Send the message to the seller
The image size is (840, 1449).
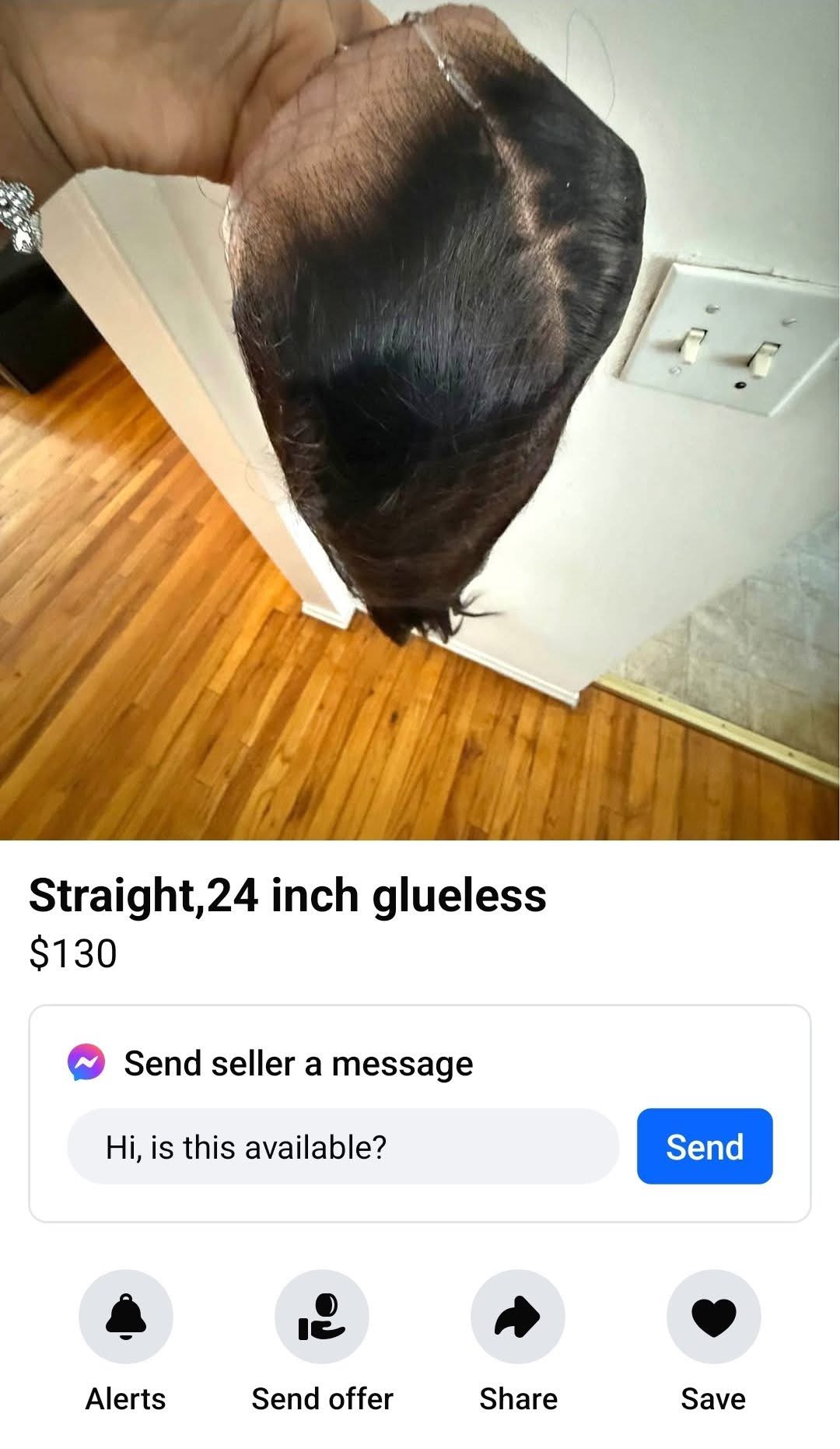click(x=704, y=1147)
